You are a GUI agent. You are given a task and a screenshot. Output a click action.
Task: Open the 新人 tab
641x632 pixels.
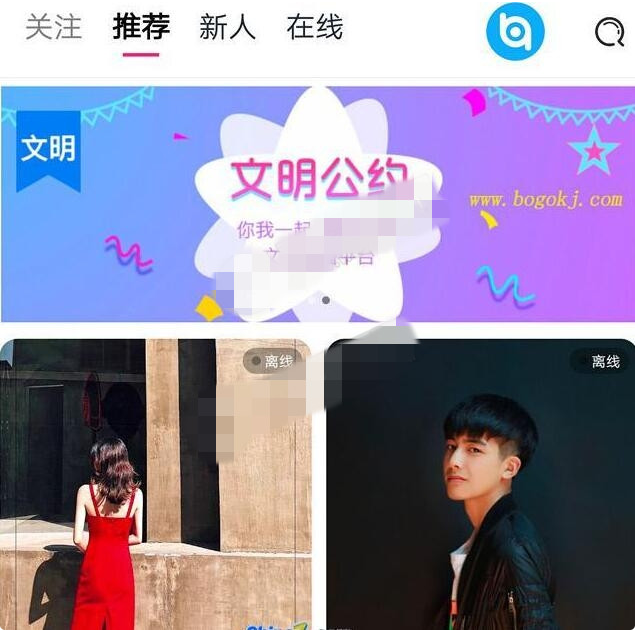pyautogui.click(x=227, y=28)
